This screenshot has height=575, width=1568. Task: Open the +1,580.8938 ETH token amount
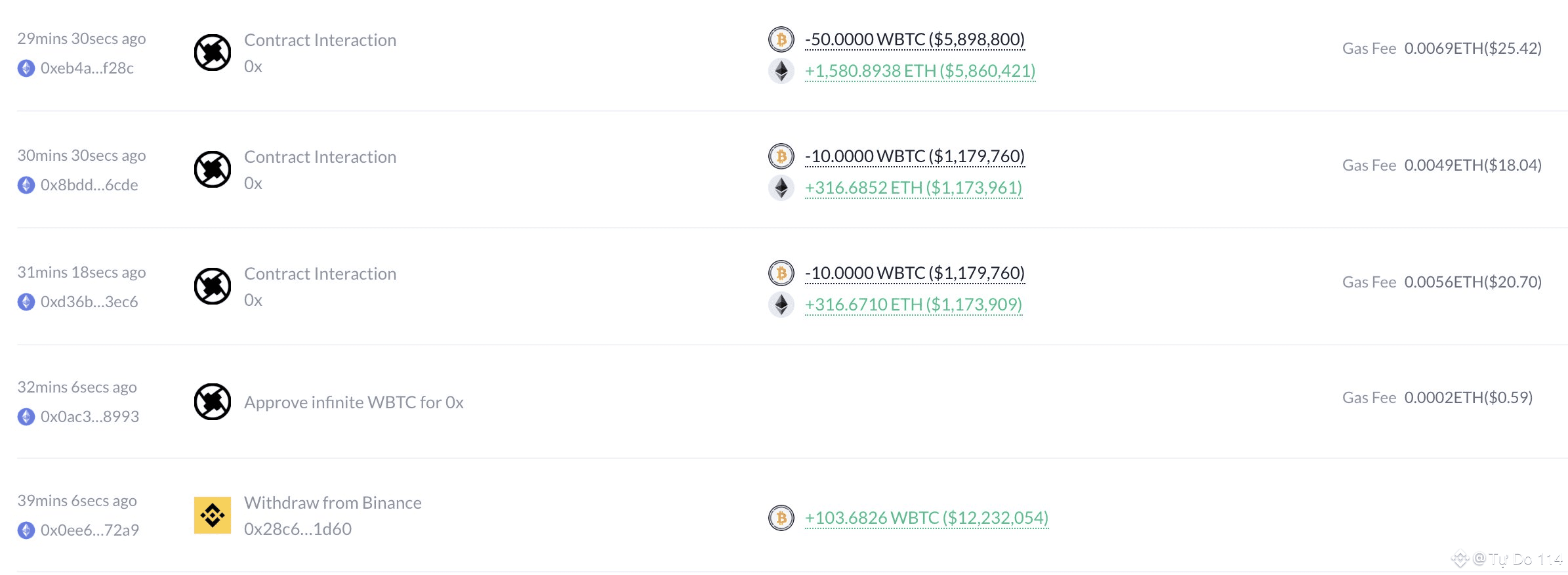(x=920, y=71)
